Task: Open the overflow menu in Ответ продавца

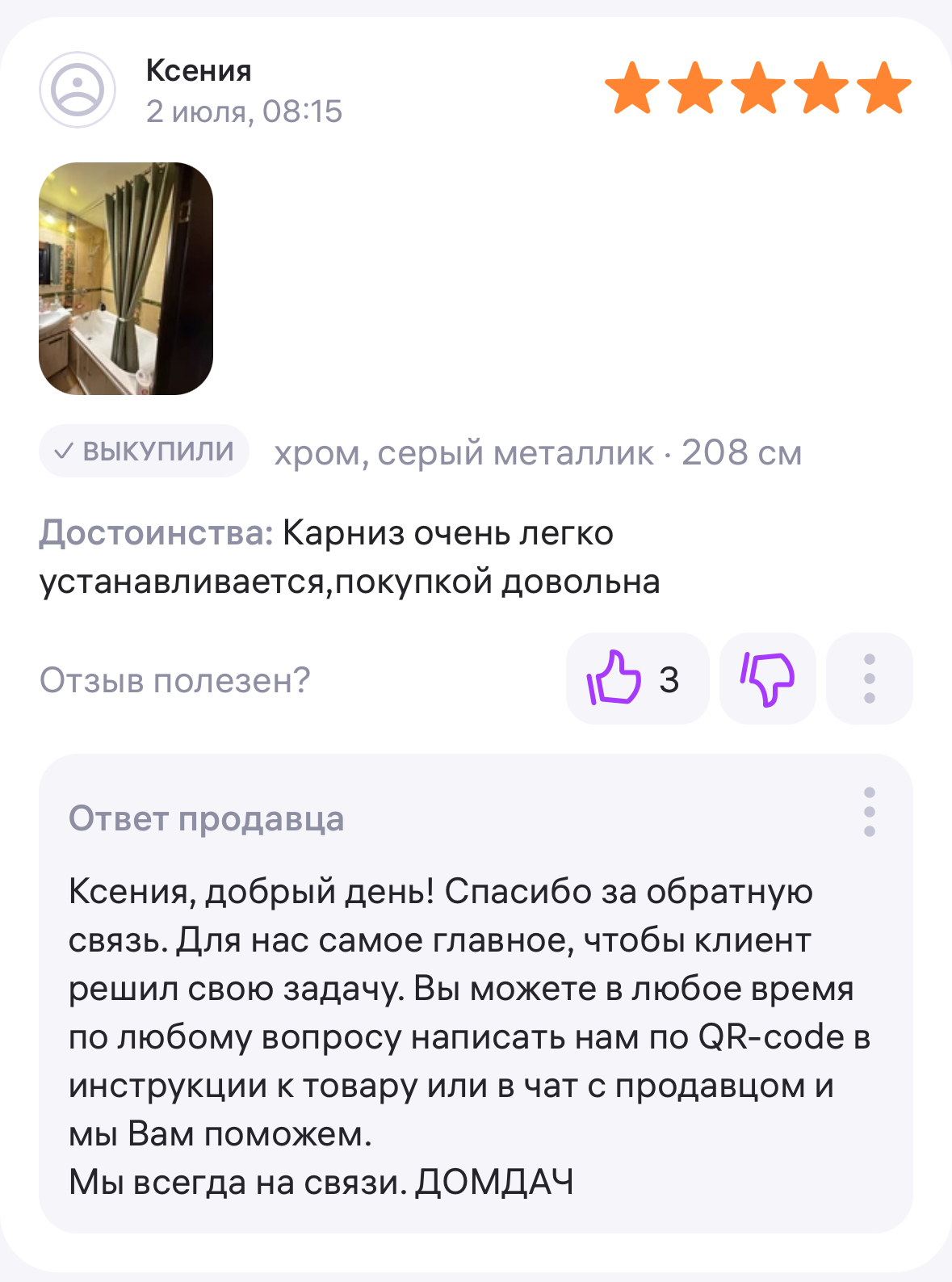Action: [869, 812]
